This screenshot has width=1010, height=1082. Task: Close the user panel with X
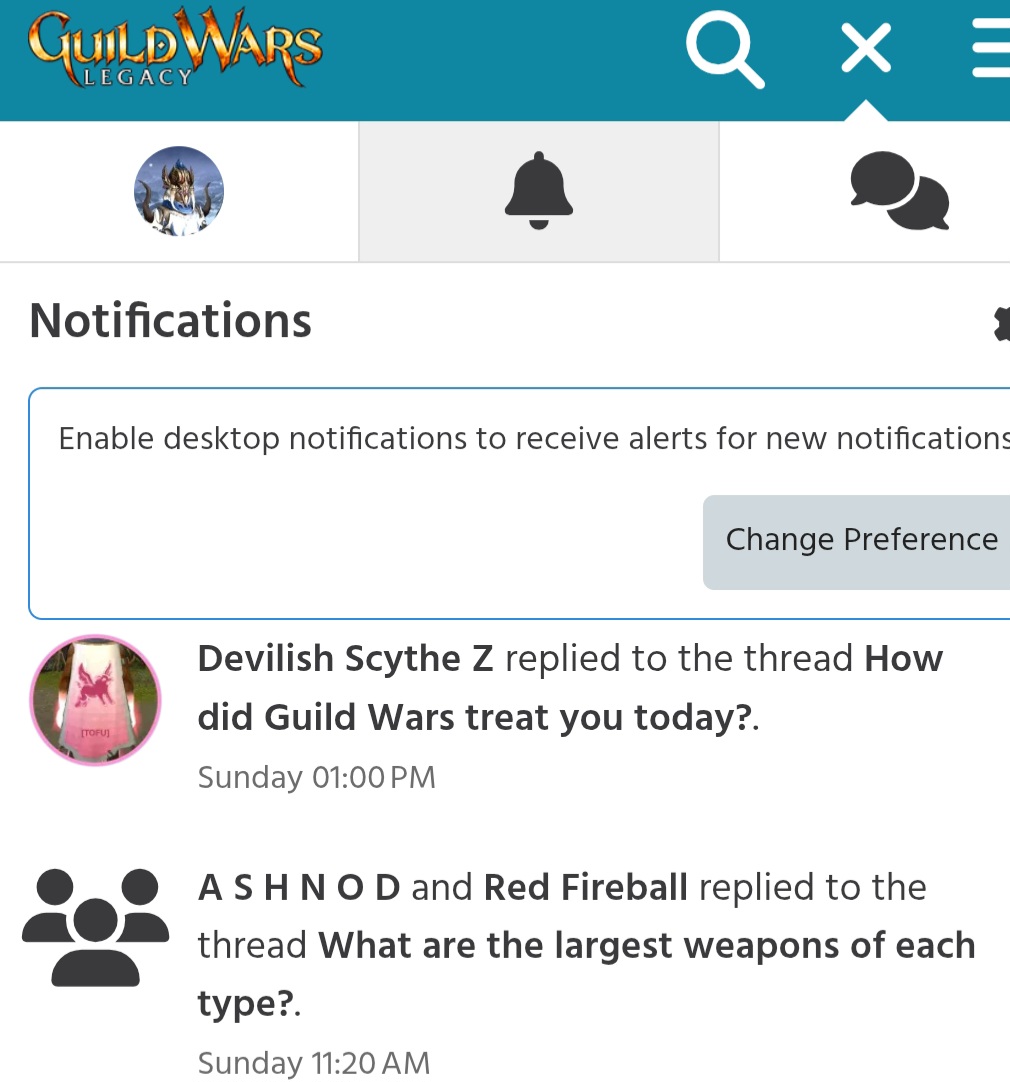[865, 49]
